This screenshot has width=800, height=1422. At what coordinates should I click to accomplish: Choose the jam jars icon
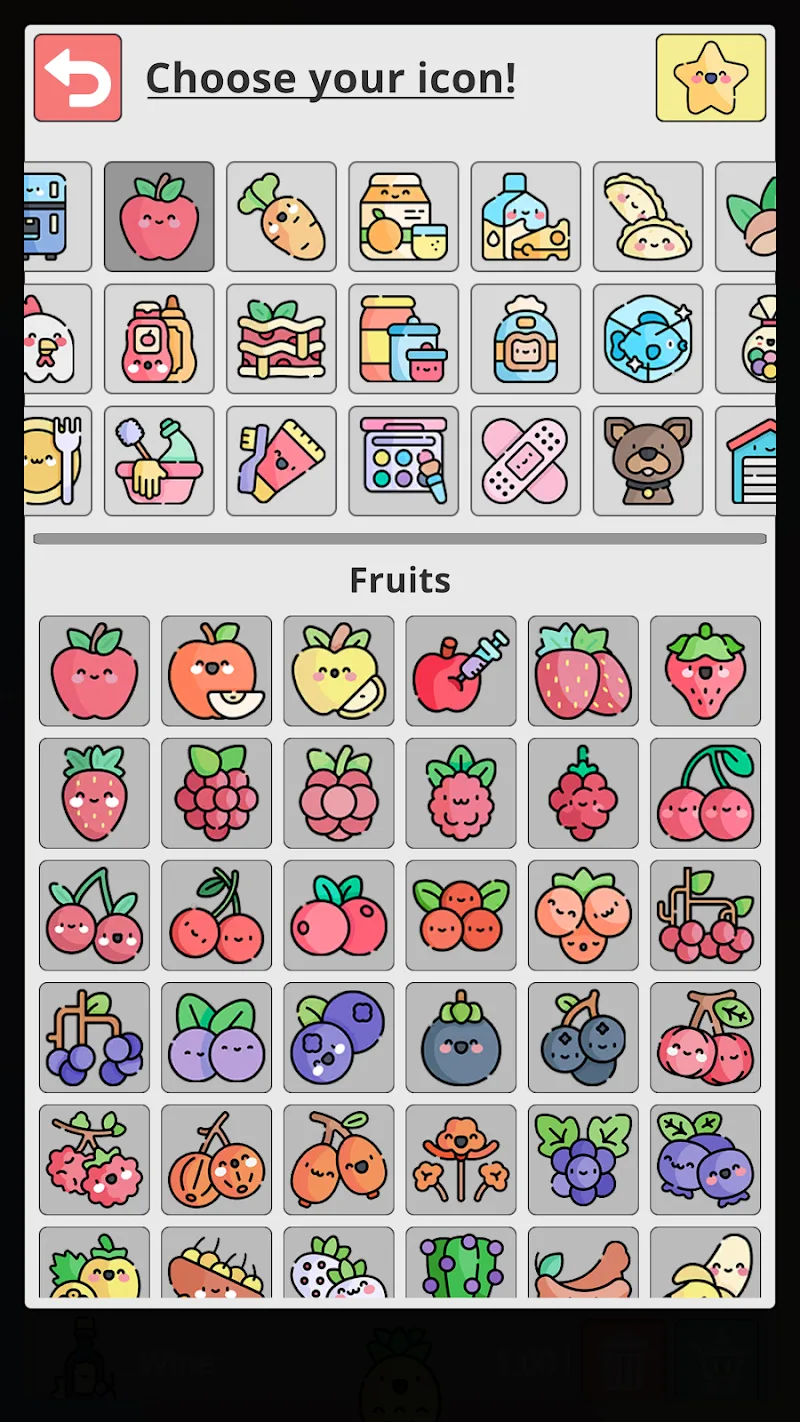(x=403, y=338)
